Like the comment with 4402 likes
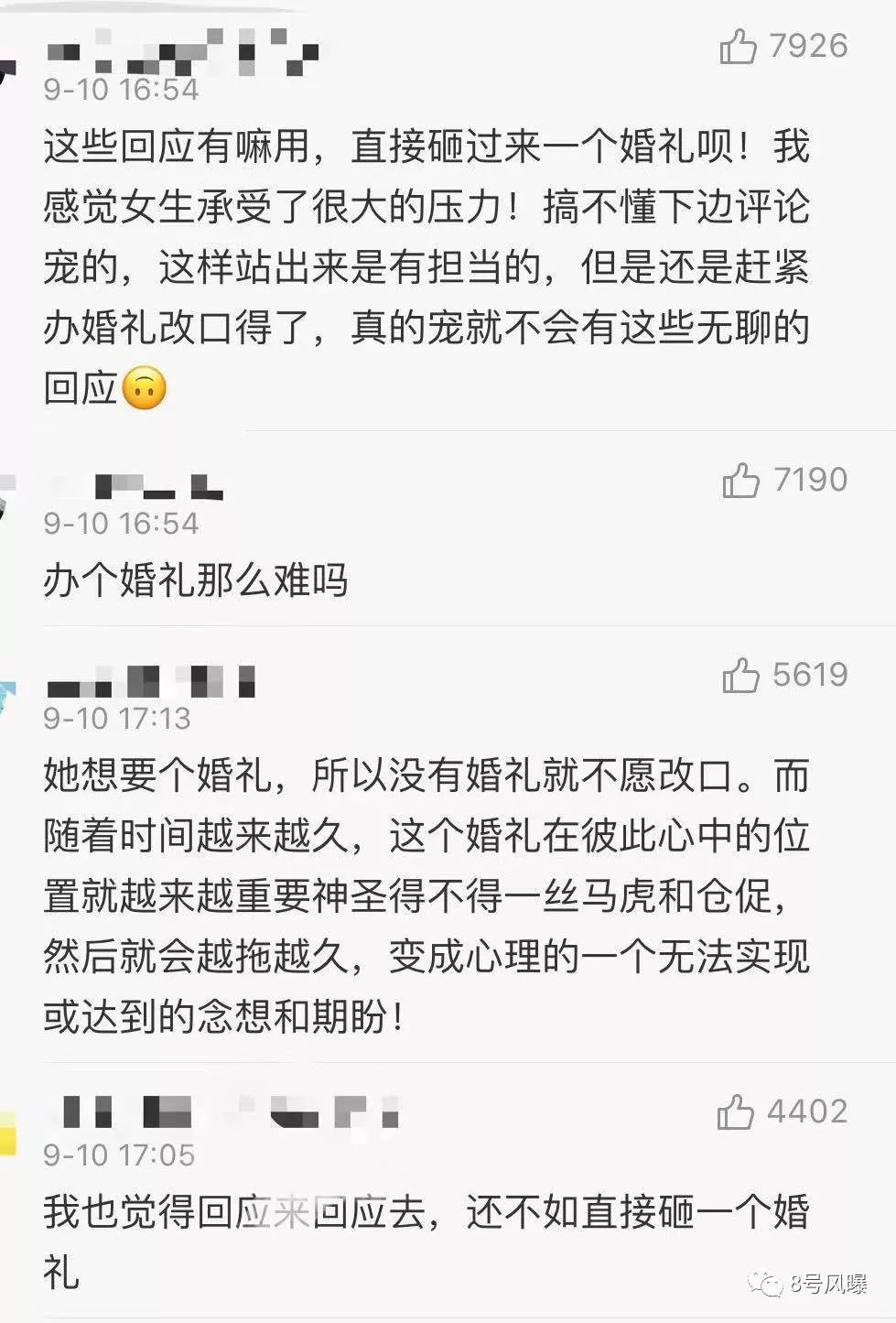Viewport: 896px width, 1323px height. [x=735, y=1112]
